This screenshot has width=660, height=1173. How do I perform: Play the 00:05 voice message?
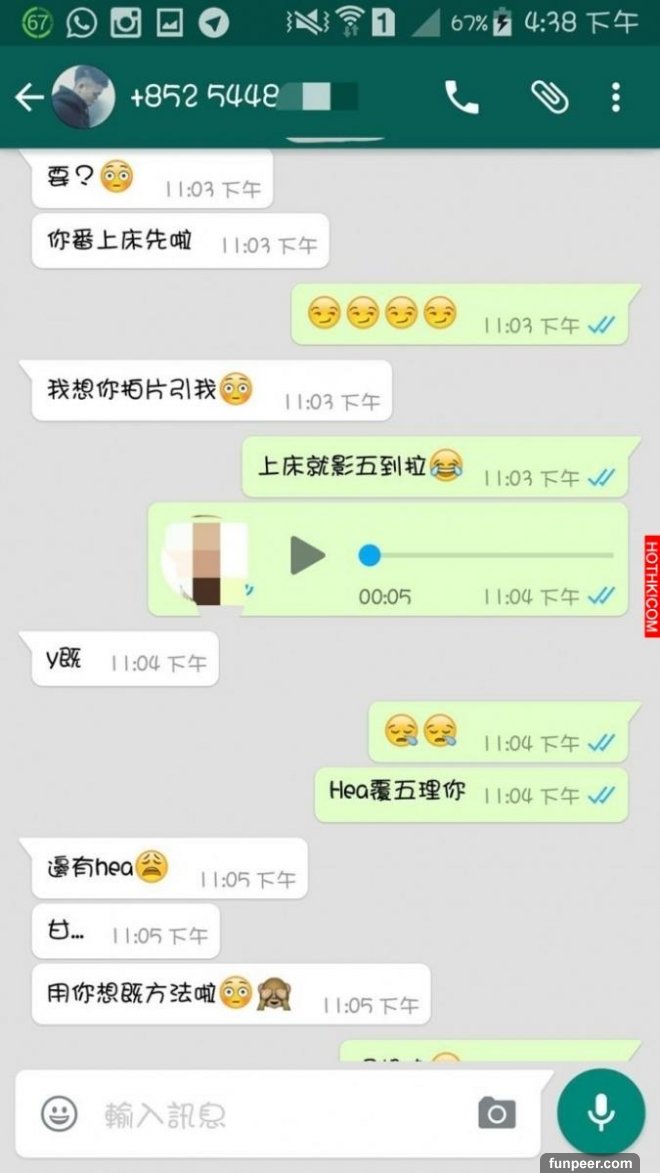308,555
